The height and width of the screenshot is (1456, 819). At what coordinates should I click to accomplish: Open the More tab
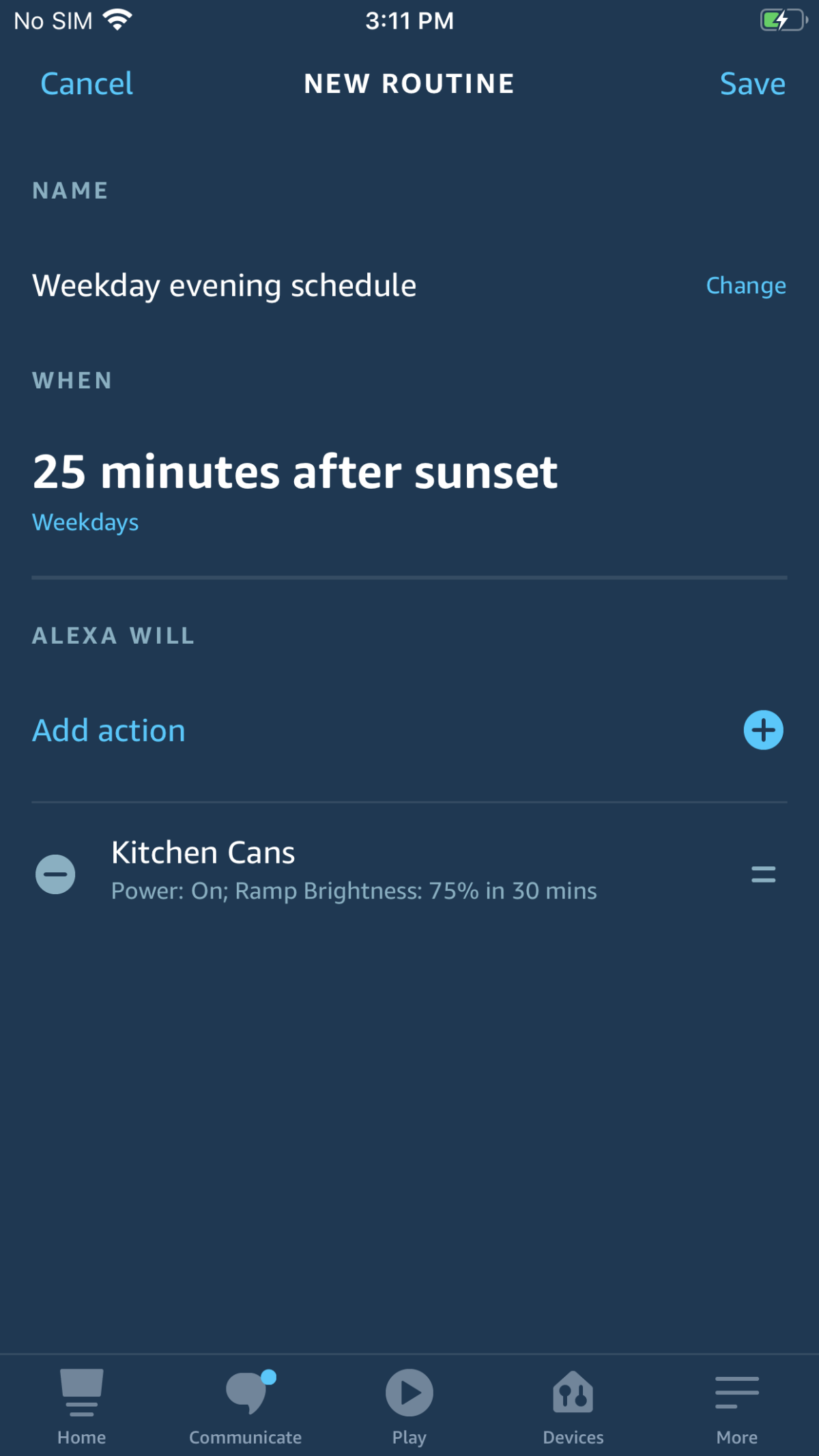point(737,1408)
